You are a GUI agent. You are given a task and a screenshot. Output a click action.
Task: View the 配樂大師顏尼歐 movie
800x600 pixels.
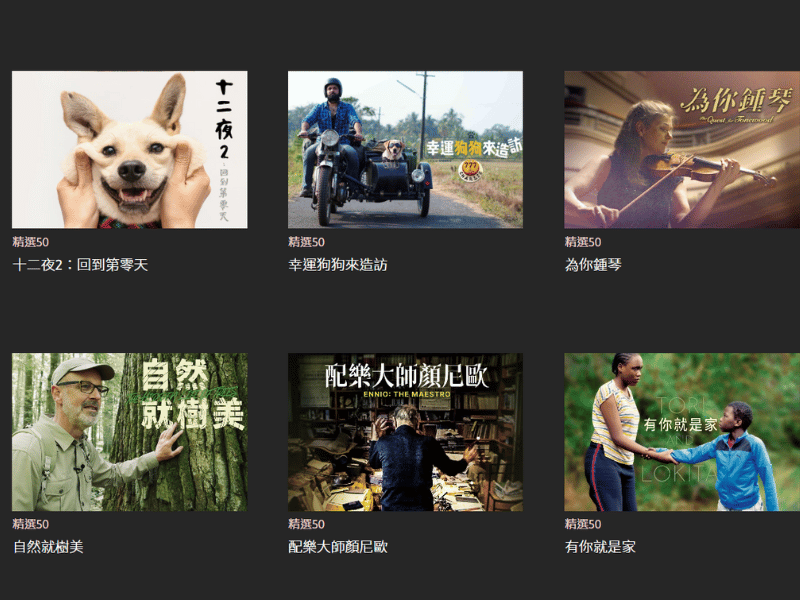405,432
